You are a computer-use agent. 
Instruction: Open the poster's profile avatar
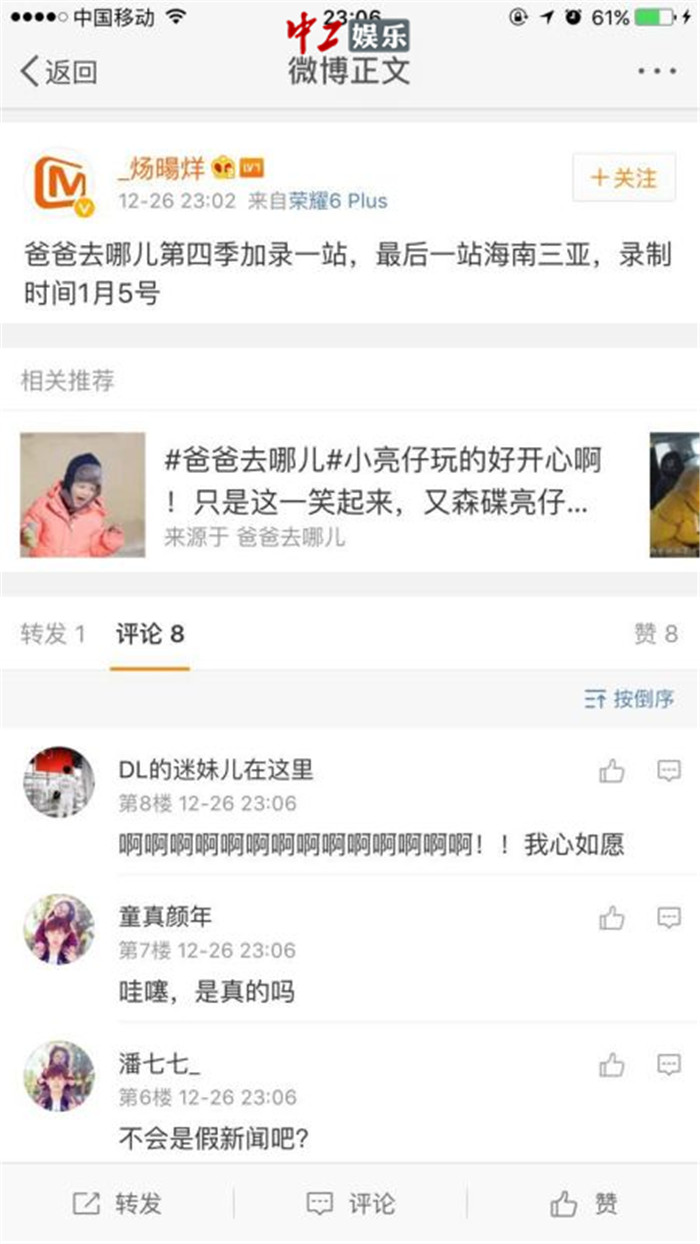coord(59,186)
